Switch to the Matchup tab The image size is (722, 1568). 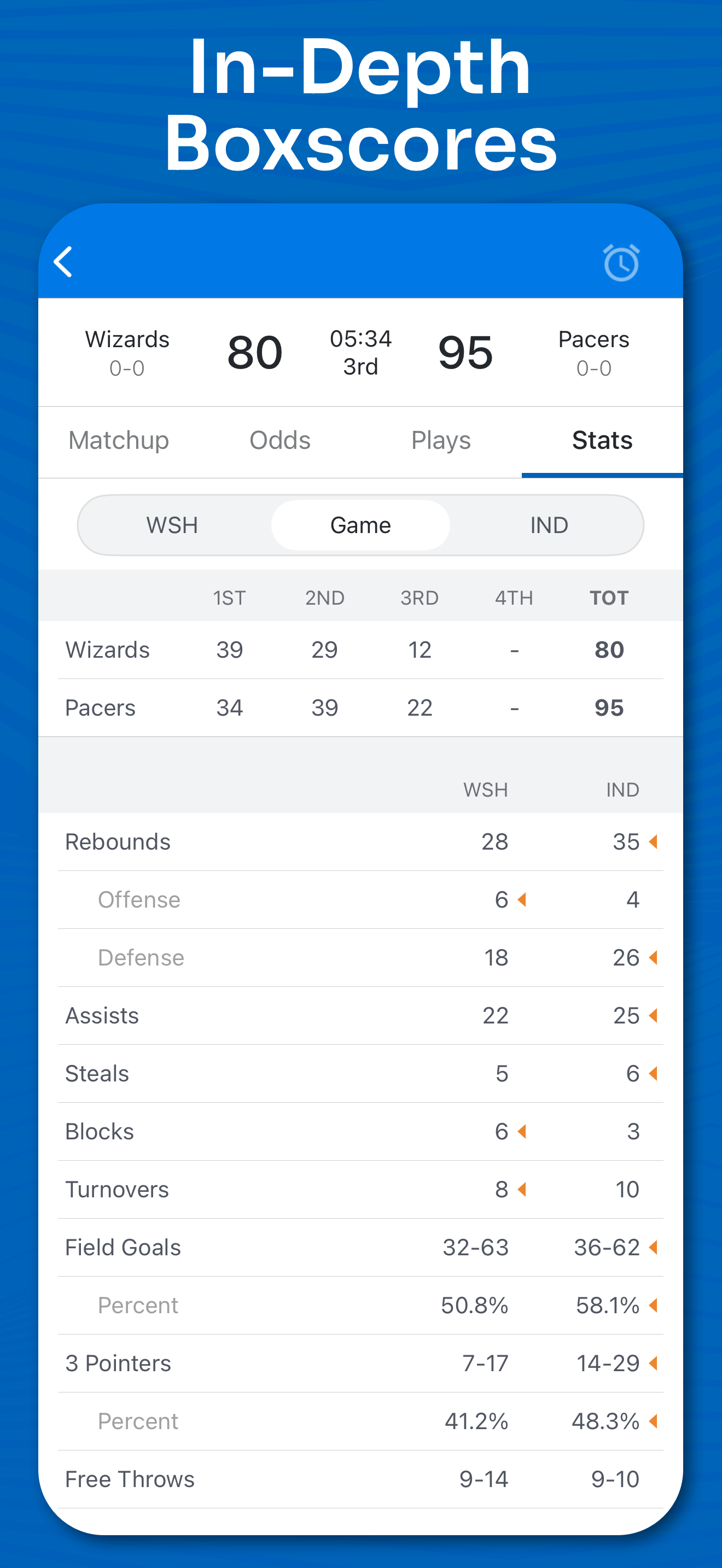coord(119,440)
